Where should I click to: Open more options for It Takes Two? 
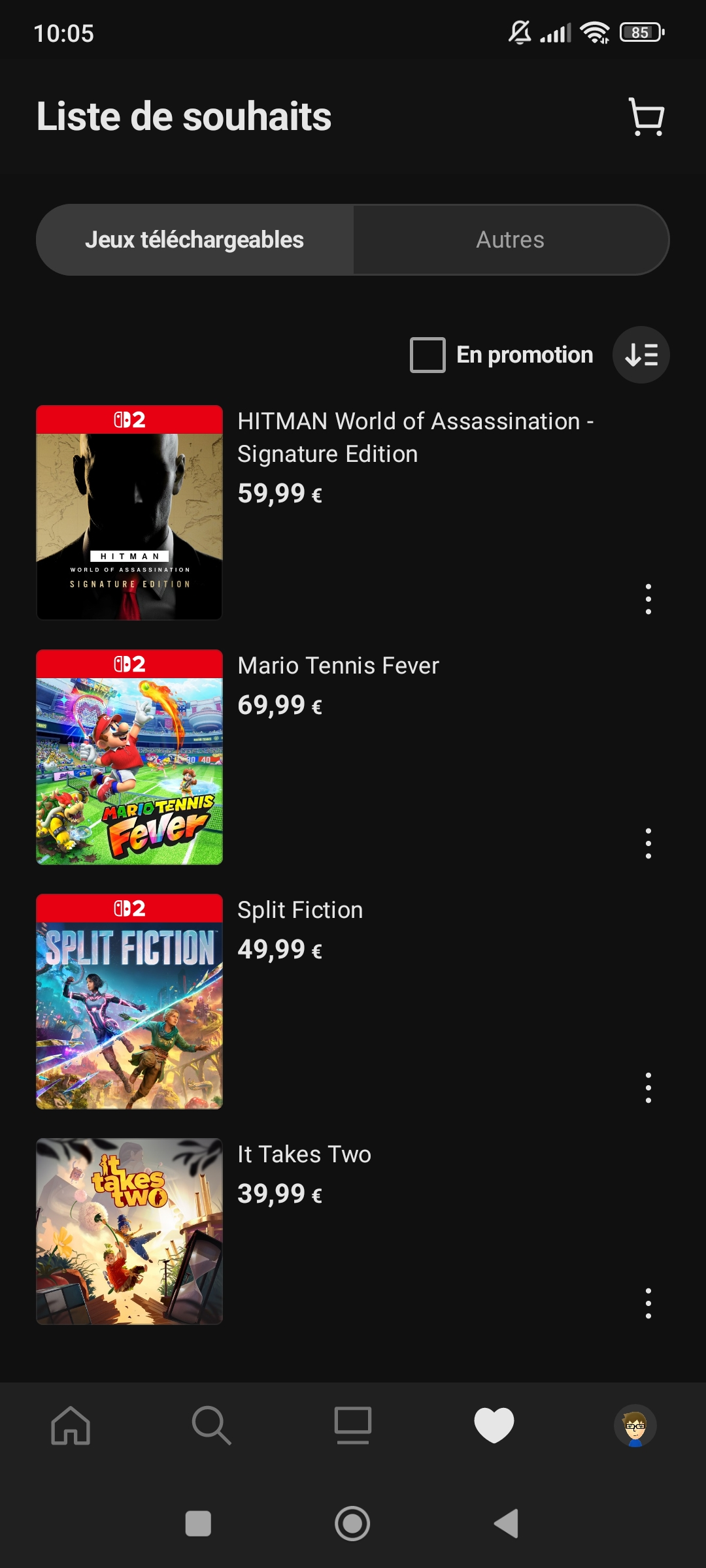click(648, 1303)
